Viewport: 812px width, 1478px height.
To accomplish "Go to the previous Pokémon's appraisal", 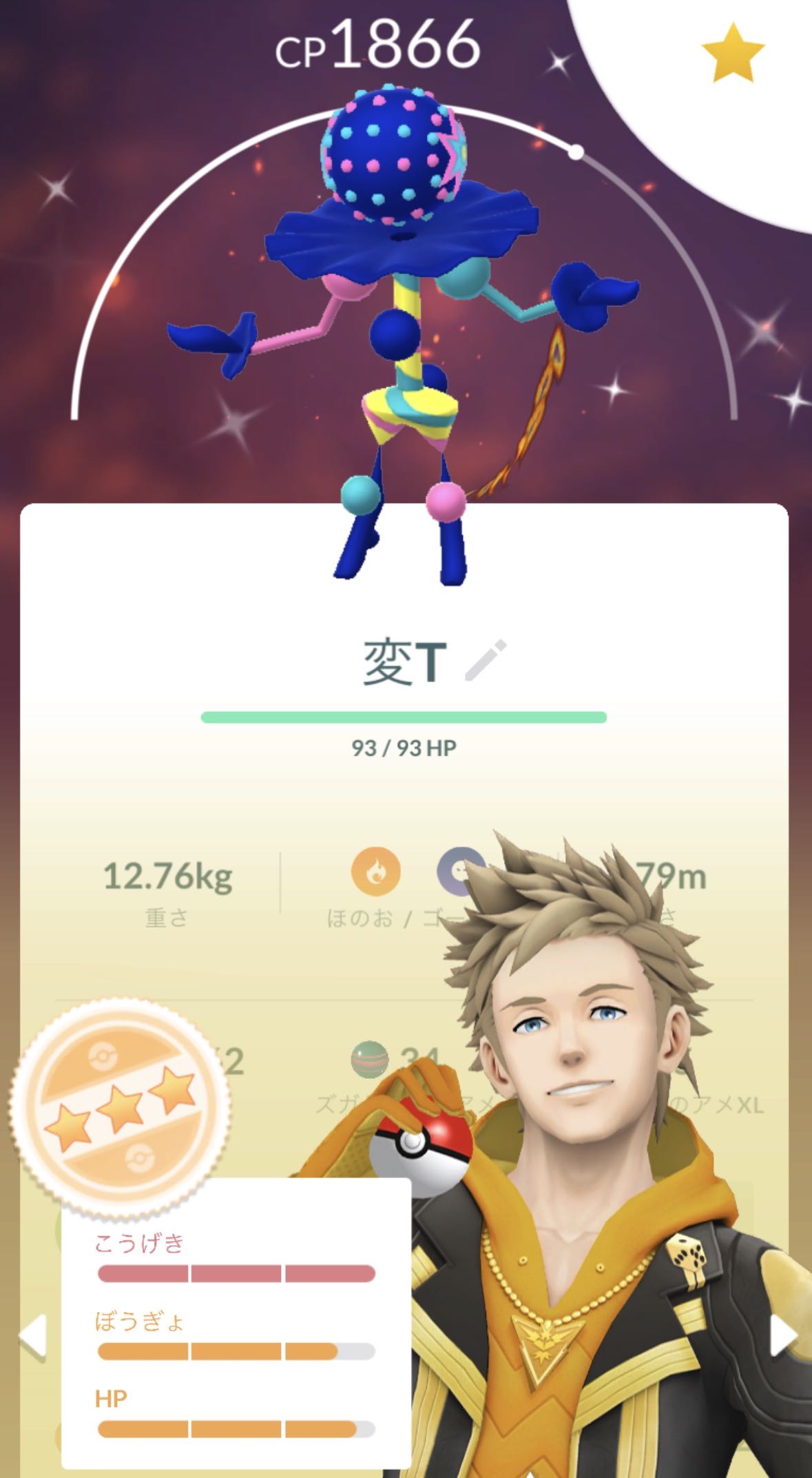I will click(31, 1335).
